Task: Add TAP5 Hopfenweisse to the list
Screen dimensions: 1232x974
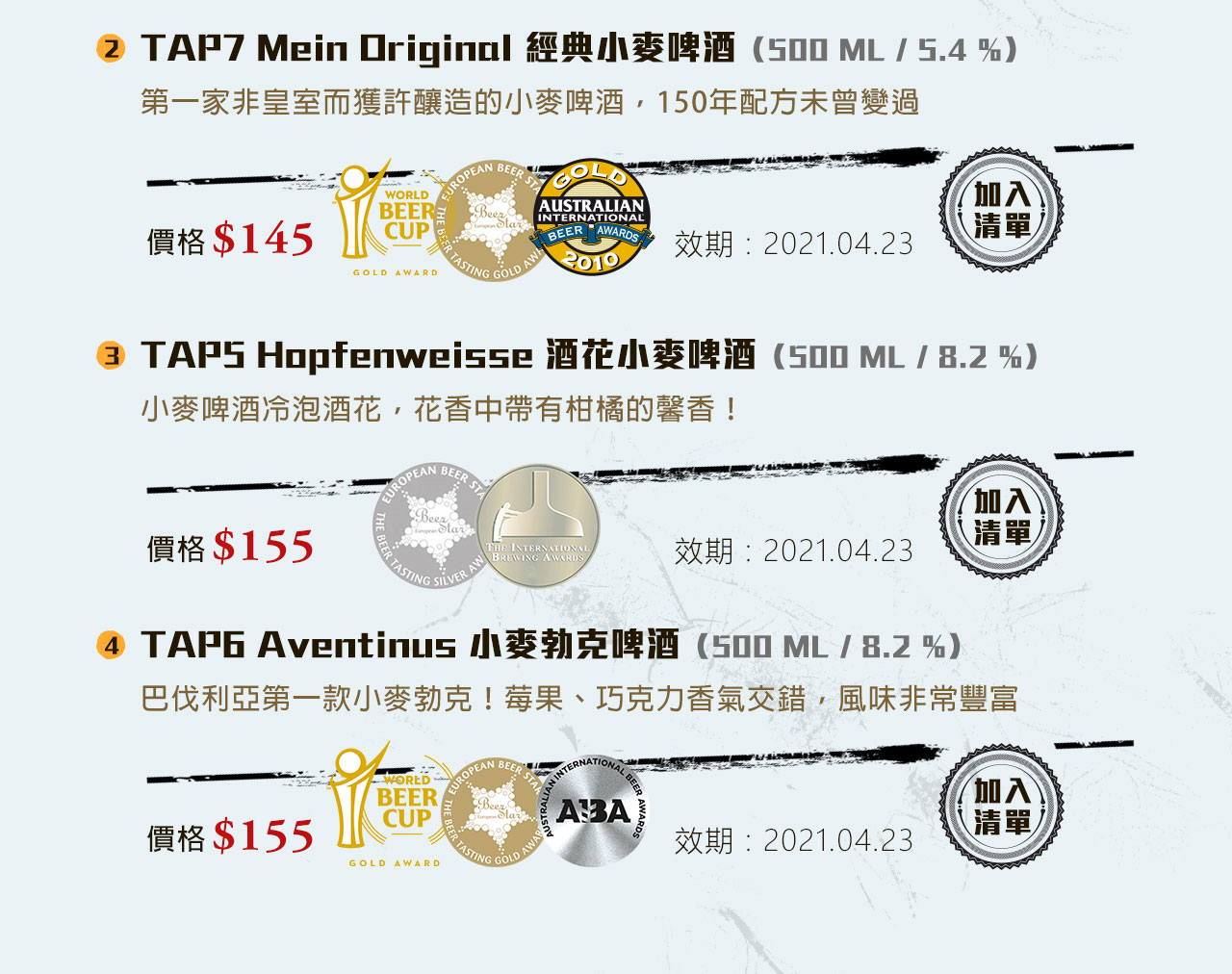Action: pyautogui.click(x=1001, y=517)
